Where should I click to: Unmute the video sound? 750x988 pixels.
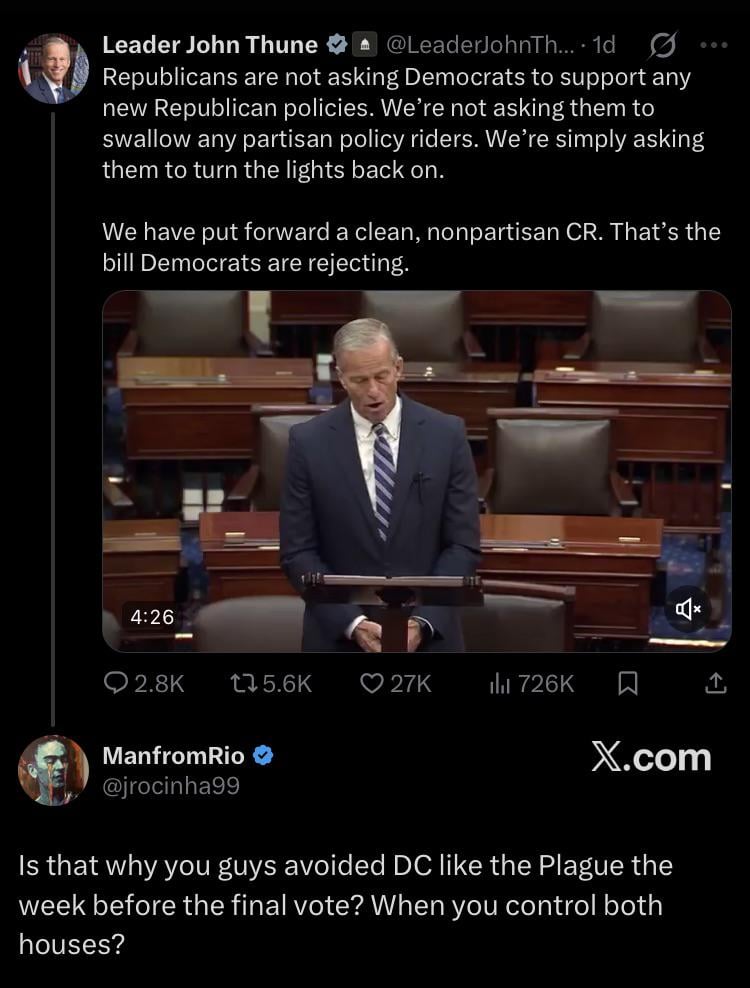pyautogui.click(x=688, y=608)
